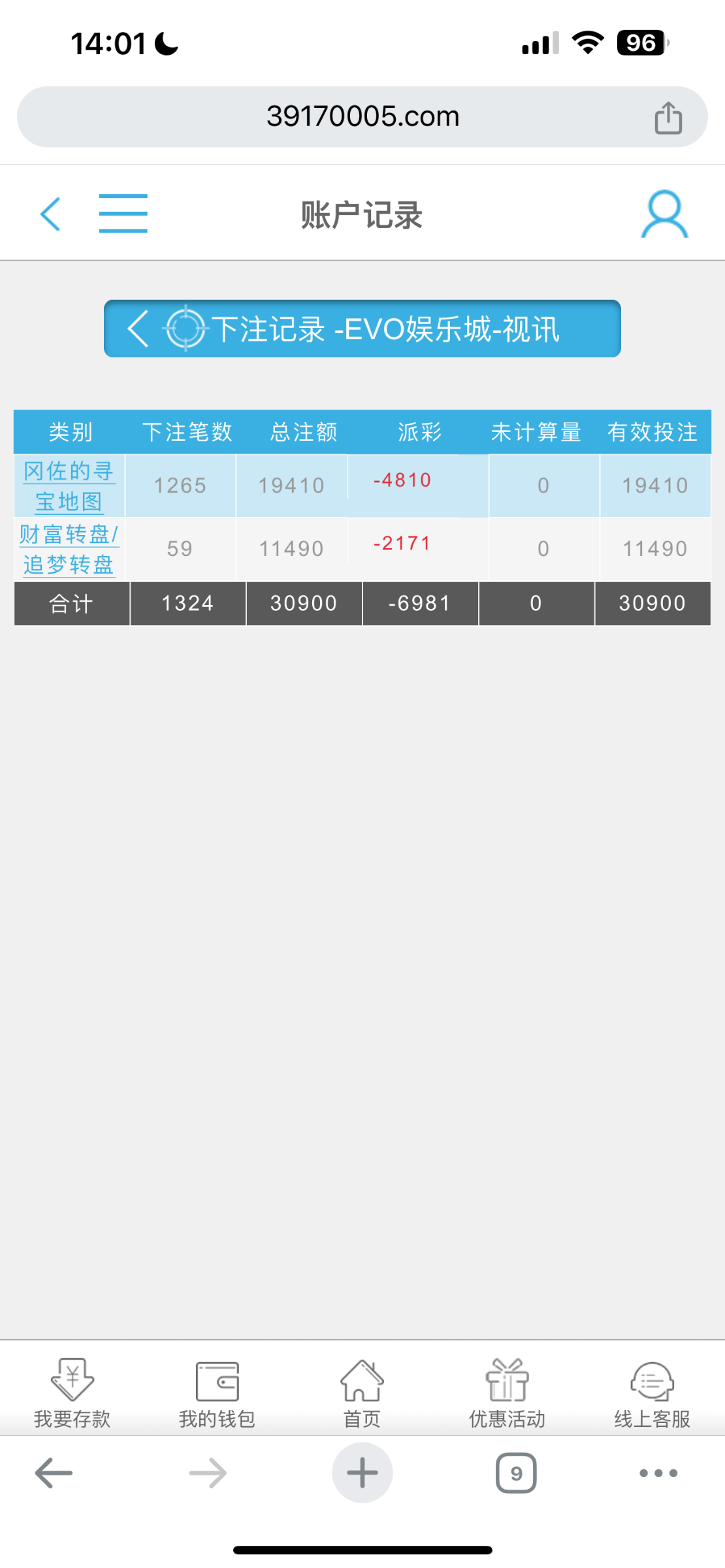Open the browser three-dot more menu

coord(658,1473)
